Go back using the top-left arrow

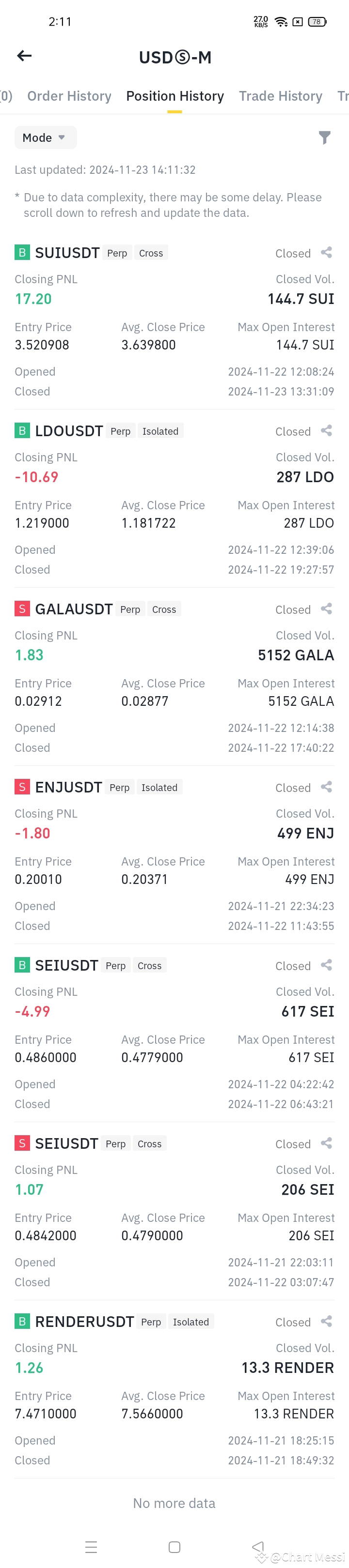tap(24, 56)
